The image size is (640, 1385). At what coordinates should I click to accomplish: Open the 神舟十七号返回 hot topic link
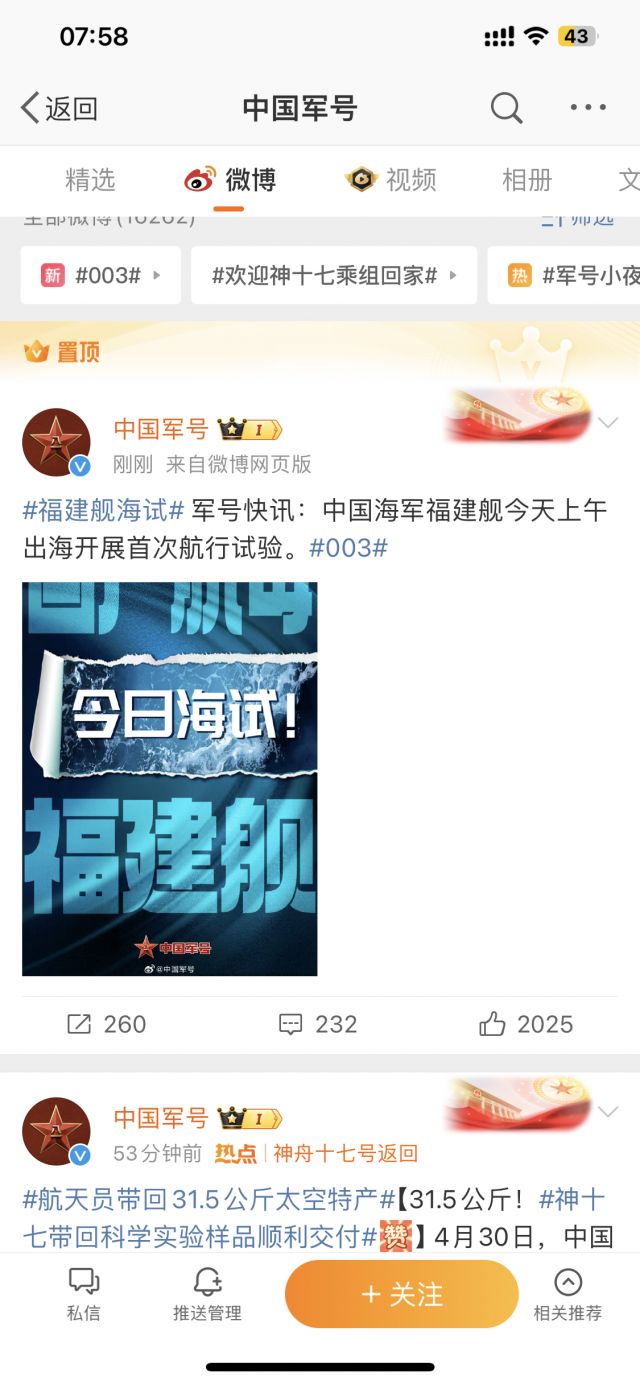tap(345, 1153)
